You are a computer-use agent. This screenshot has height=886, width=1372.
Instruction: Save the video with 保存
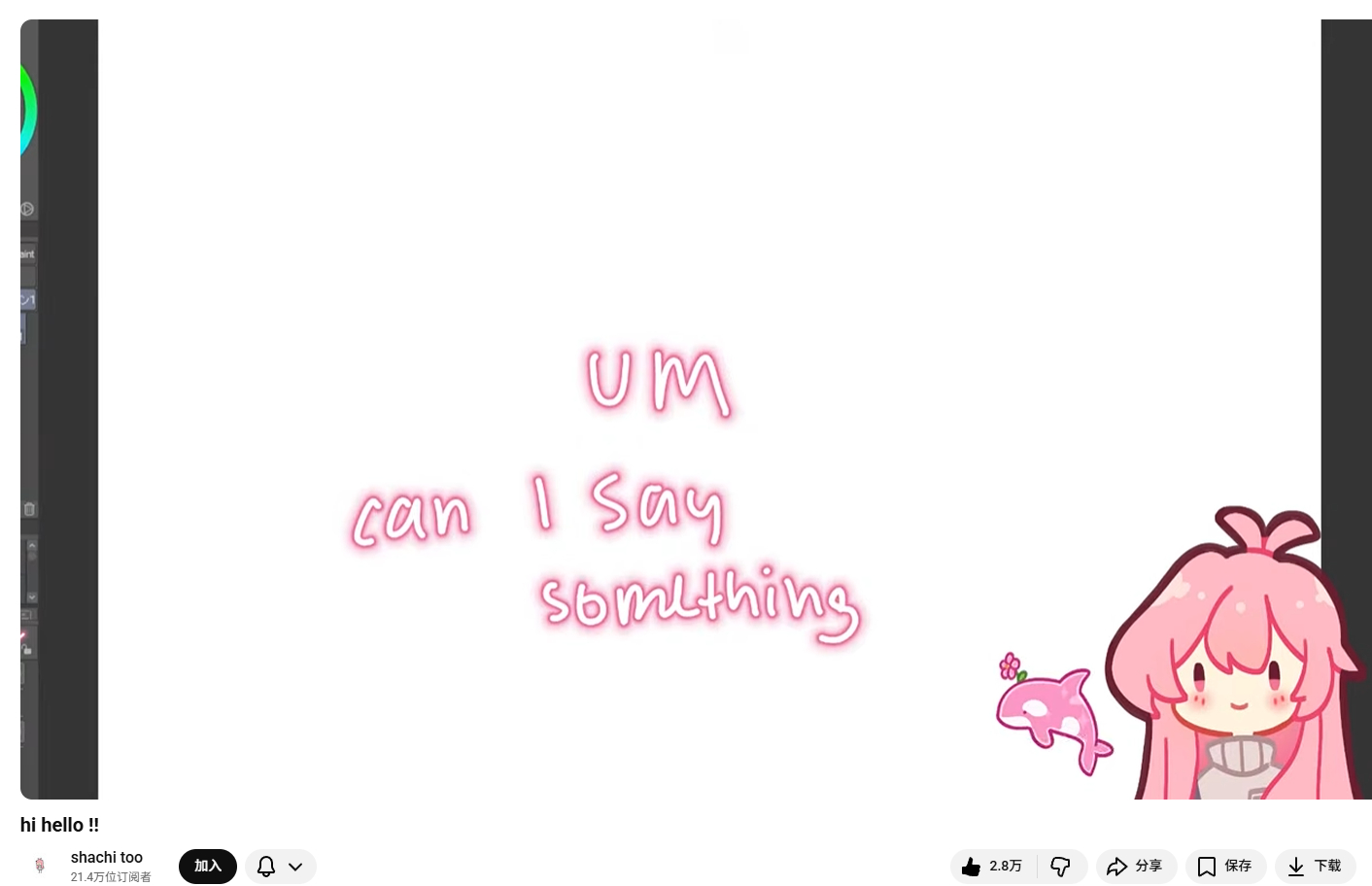click(x=1225, y=867)
